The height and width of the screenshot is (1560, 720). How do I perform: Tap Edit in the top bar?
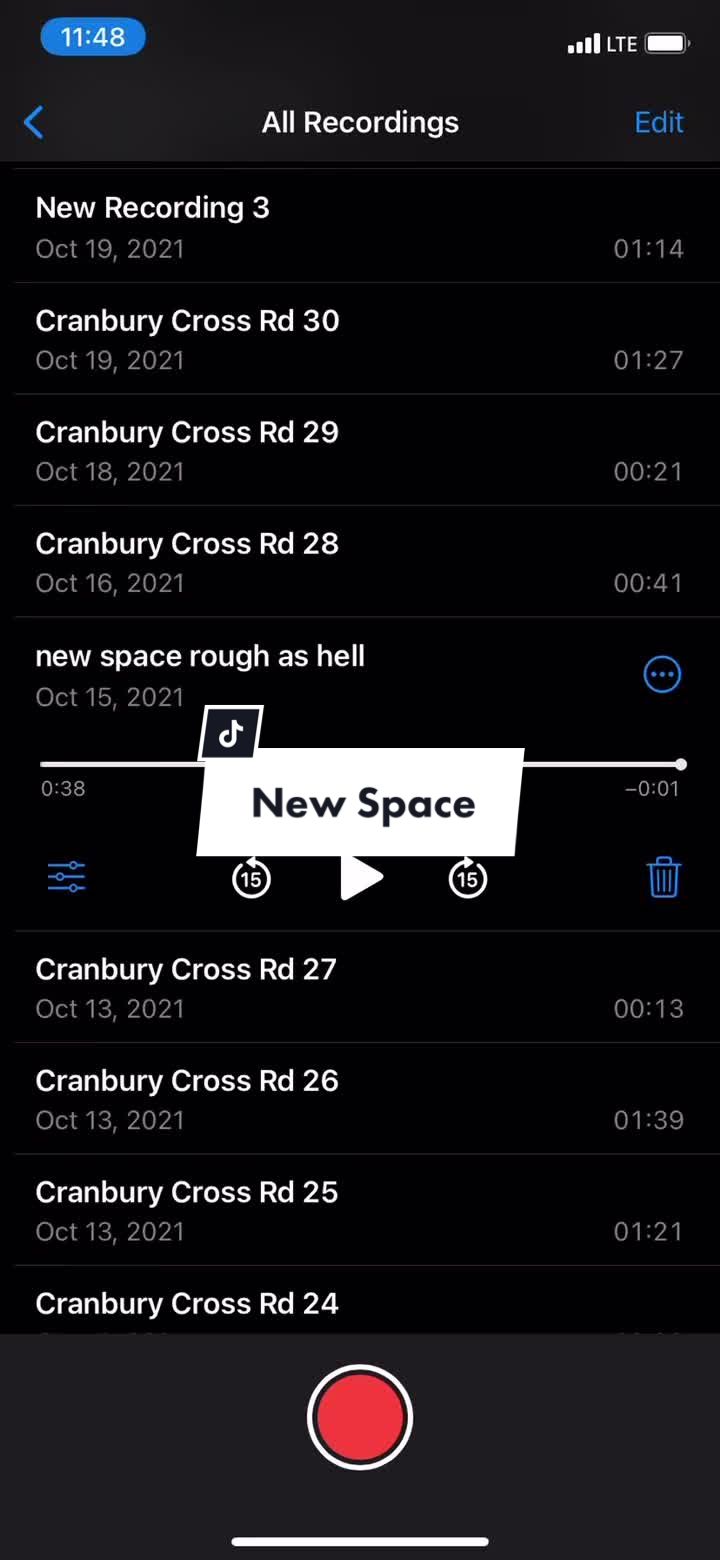coord(658,123)
